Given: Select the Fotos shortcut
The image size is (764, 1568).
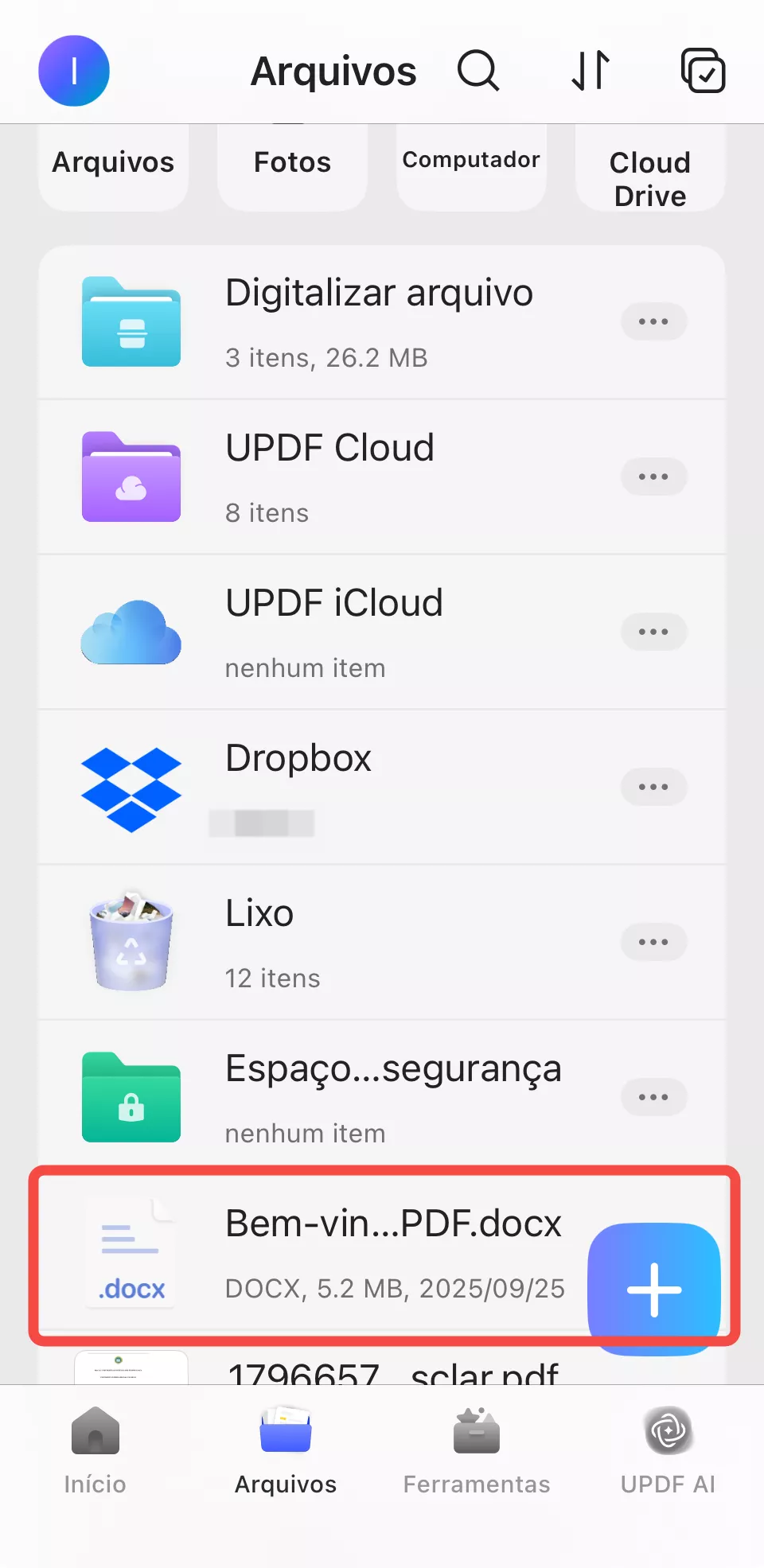Looking at the screenshot, I should pos(292,163).
